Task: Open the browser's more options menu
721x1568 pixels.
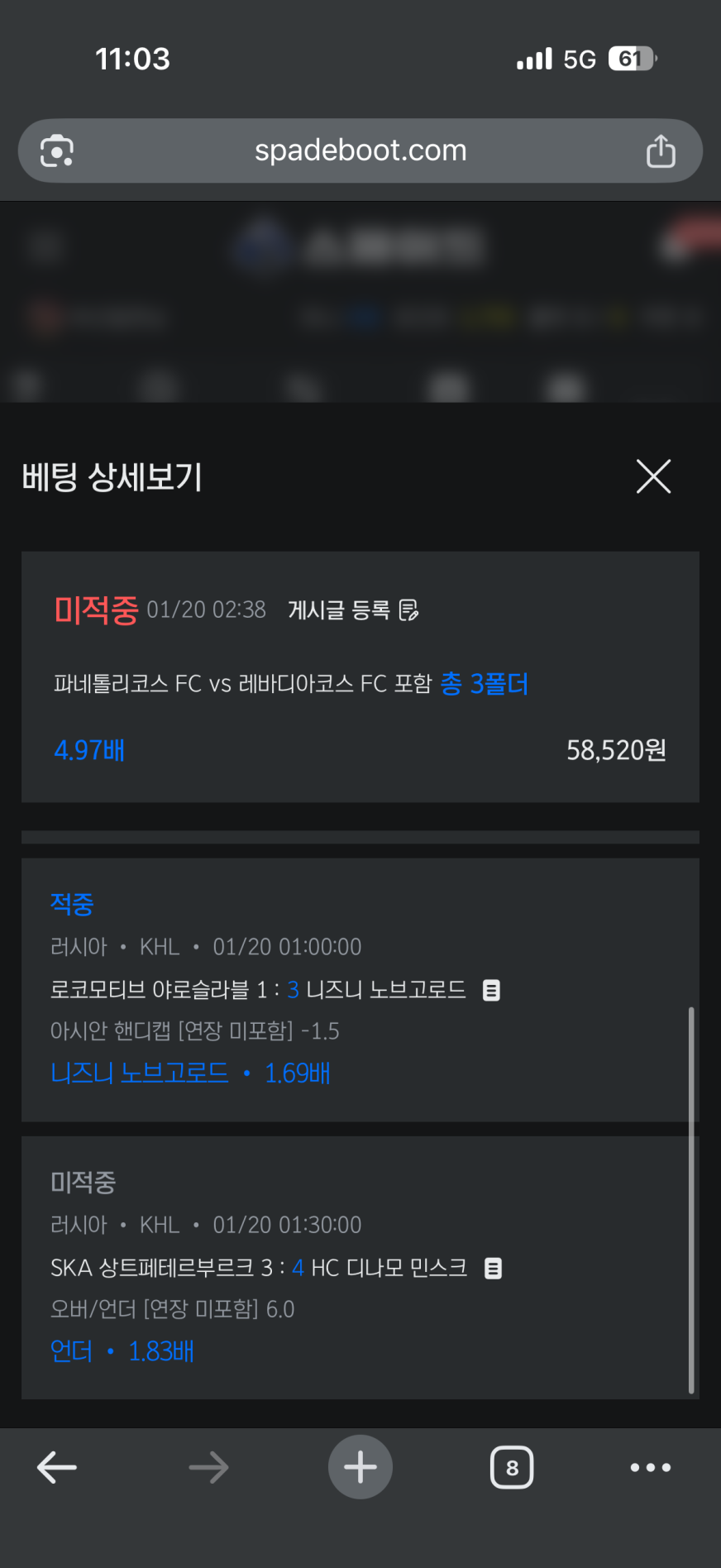Action: pyautogui.click(x=651, y=1467)
